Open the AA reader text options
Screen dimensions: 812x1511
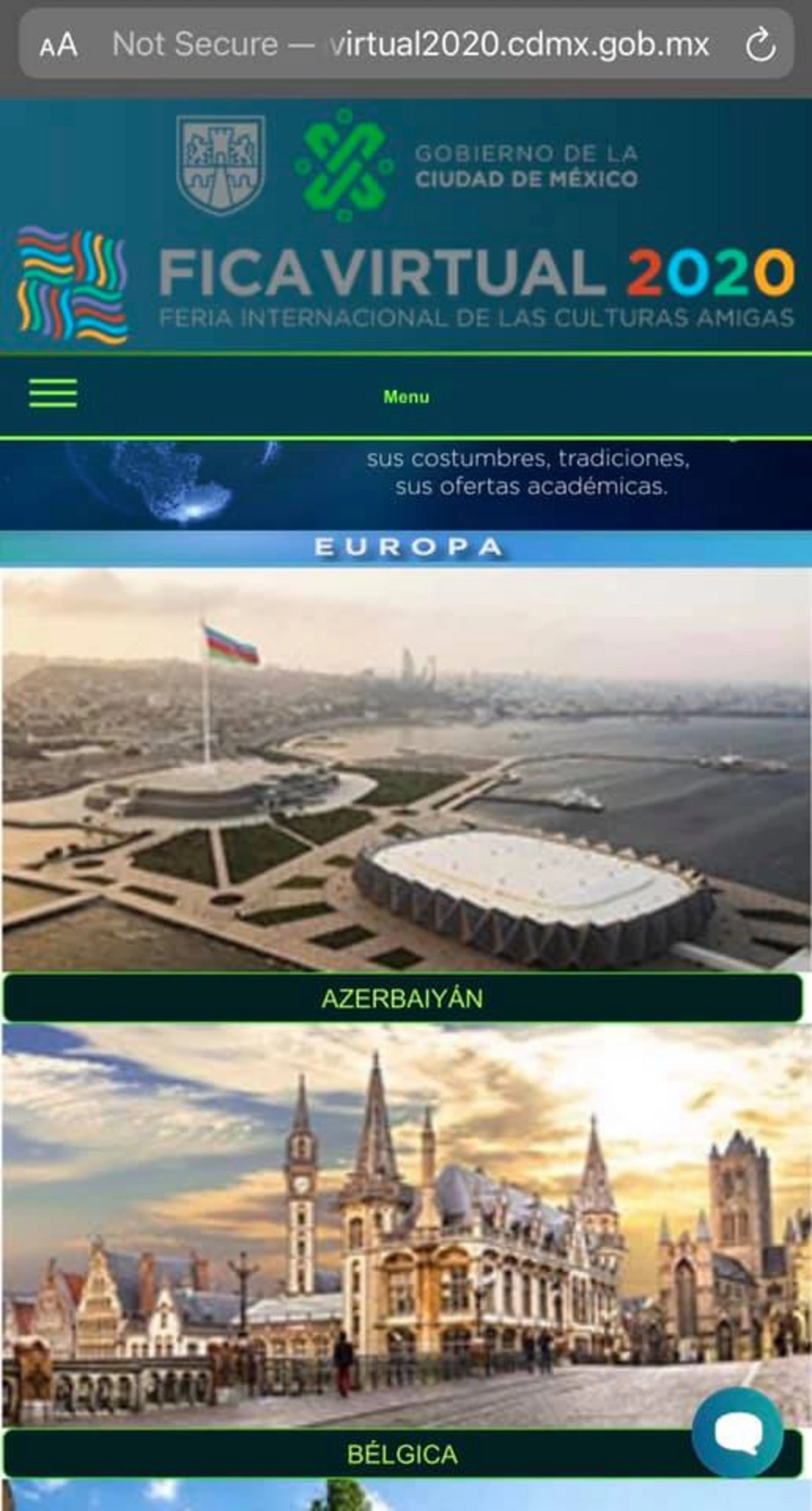58,46
